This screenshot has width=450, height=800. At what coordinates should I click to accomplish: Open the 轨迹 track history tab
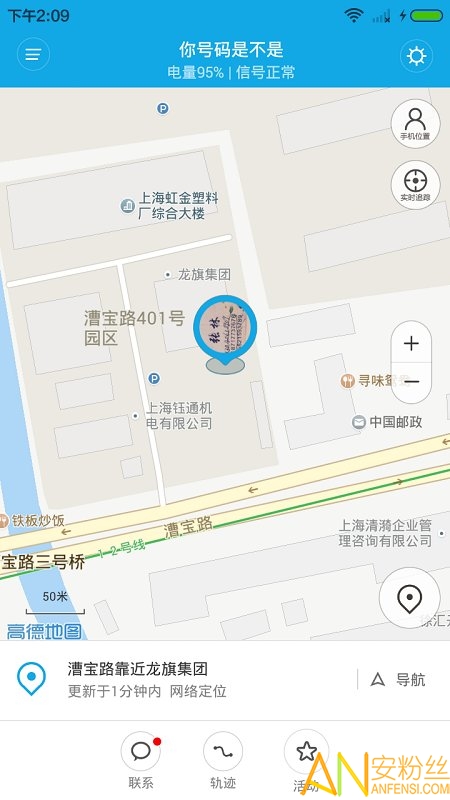(223, 760)
